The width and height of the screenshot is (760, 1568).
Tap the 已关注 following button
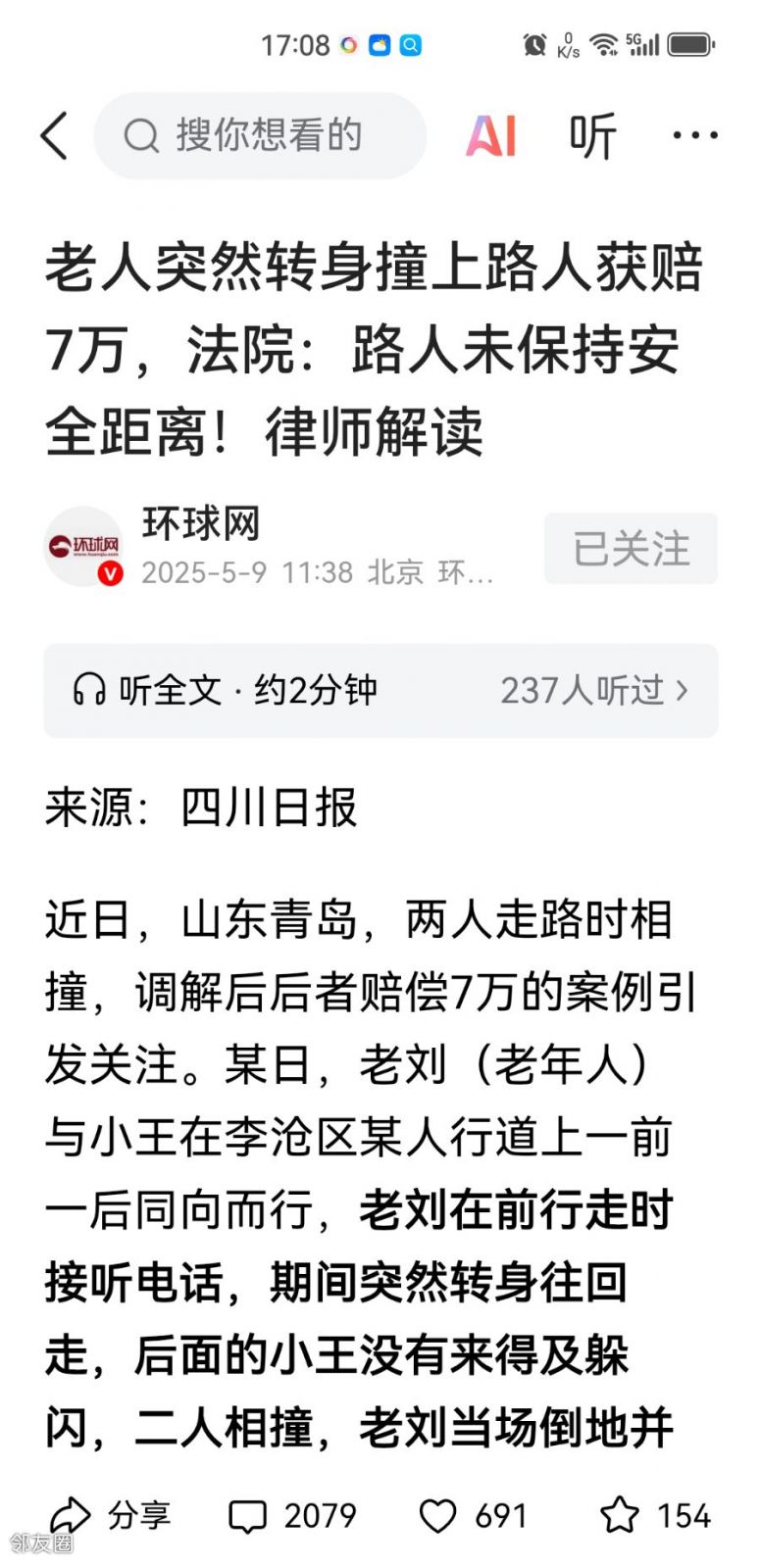[x=631, y=549]
